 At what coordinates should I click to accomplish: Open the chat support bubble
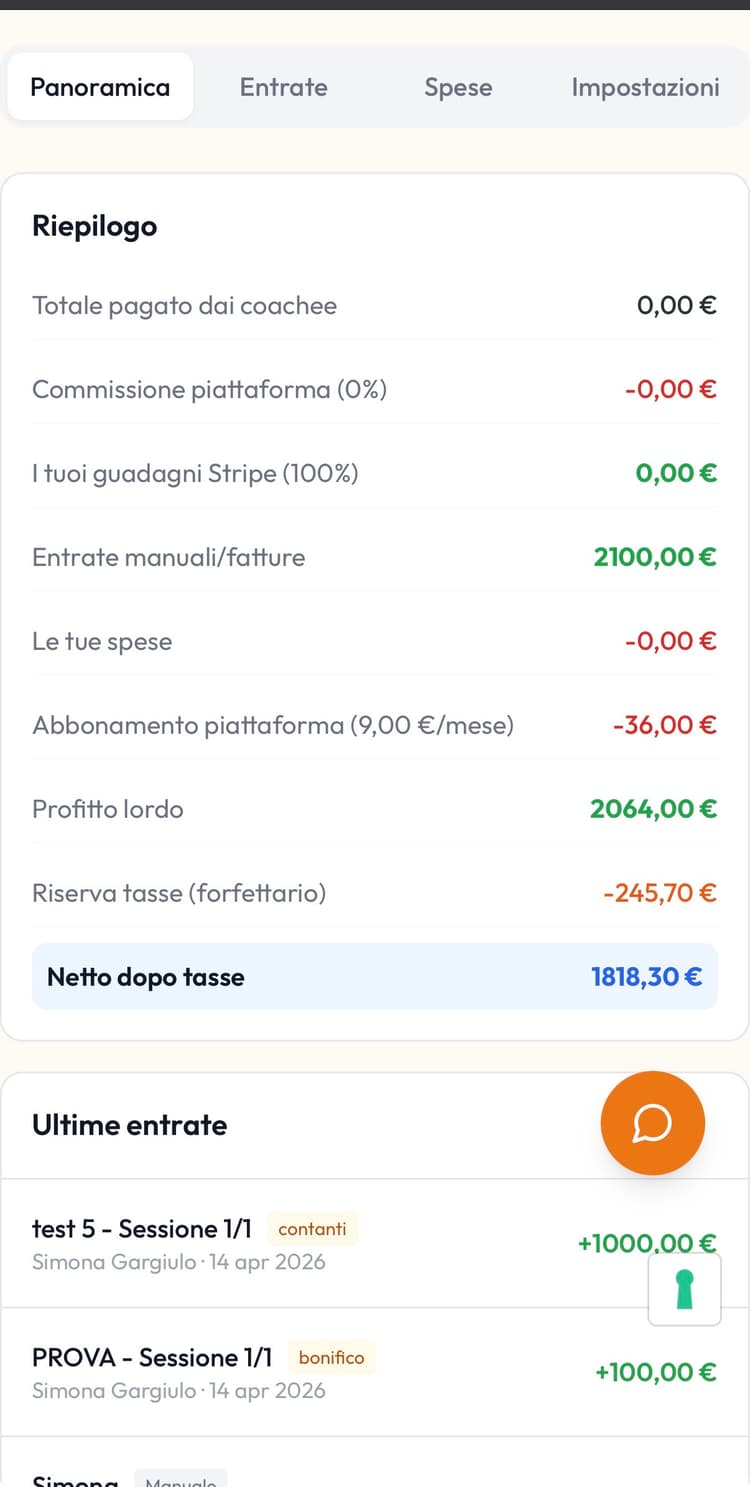652,1122
